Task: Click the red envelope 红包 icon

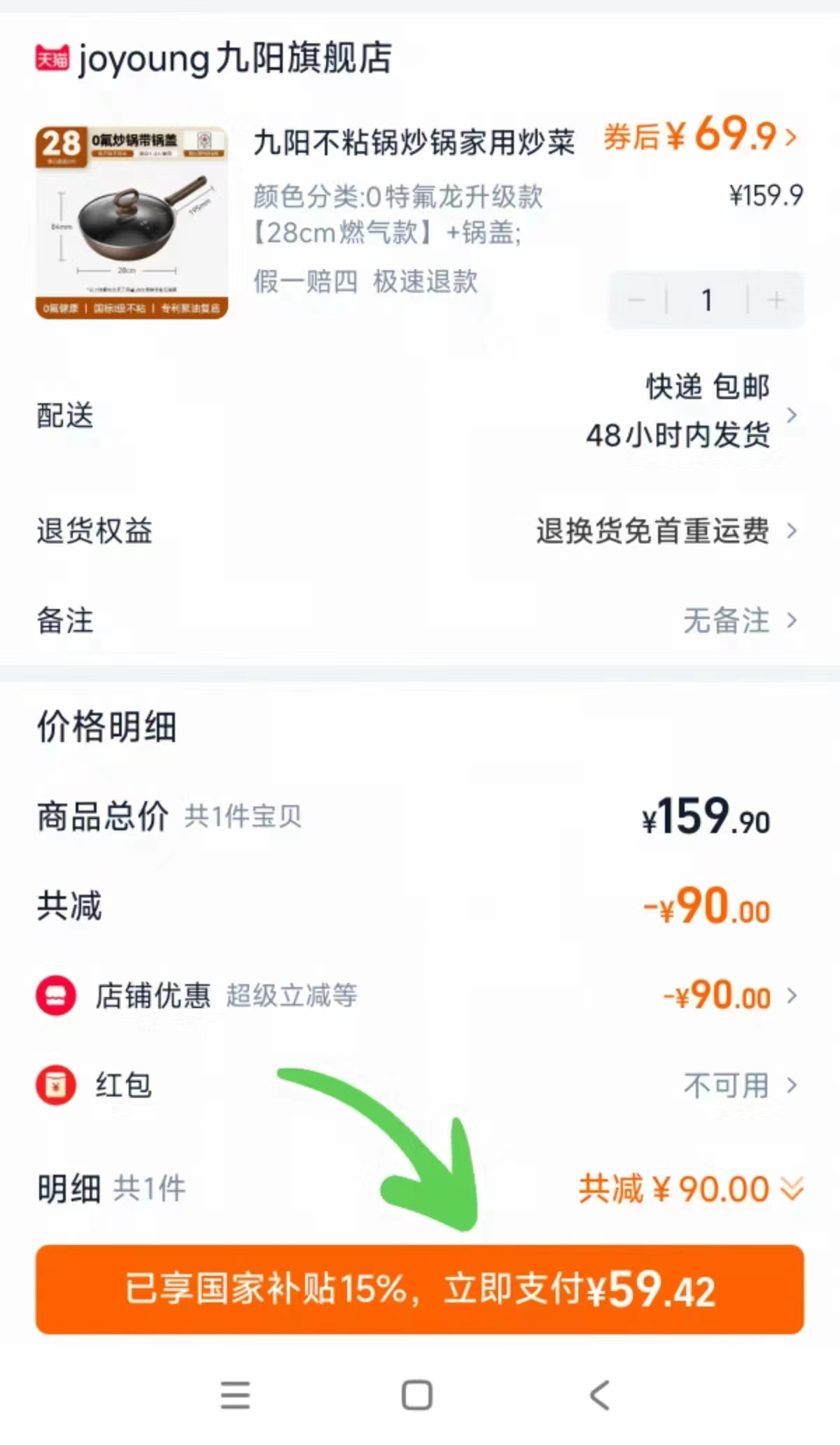Action: [x=55, y=1086]
